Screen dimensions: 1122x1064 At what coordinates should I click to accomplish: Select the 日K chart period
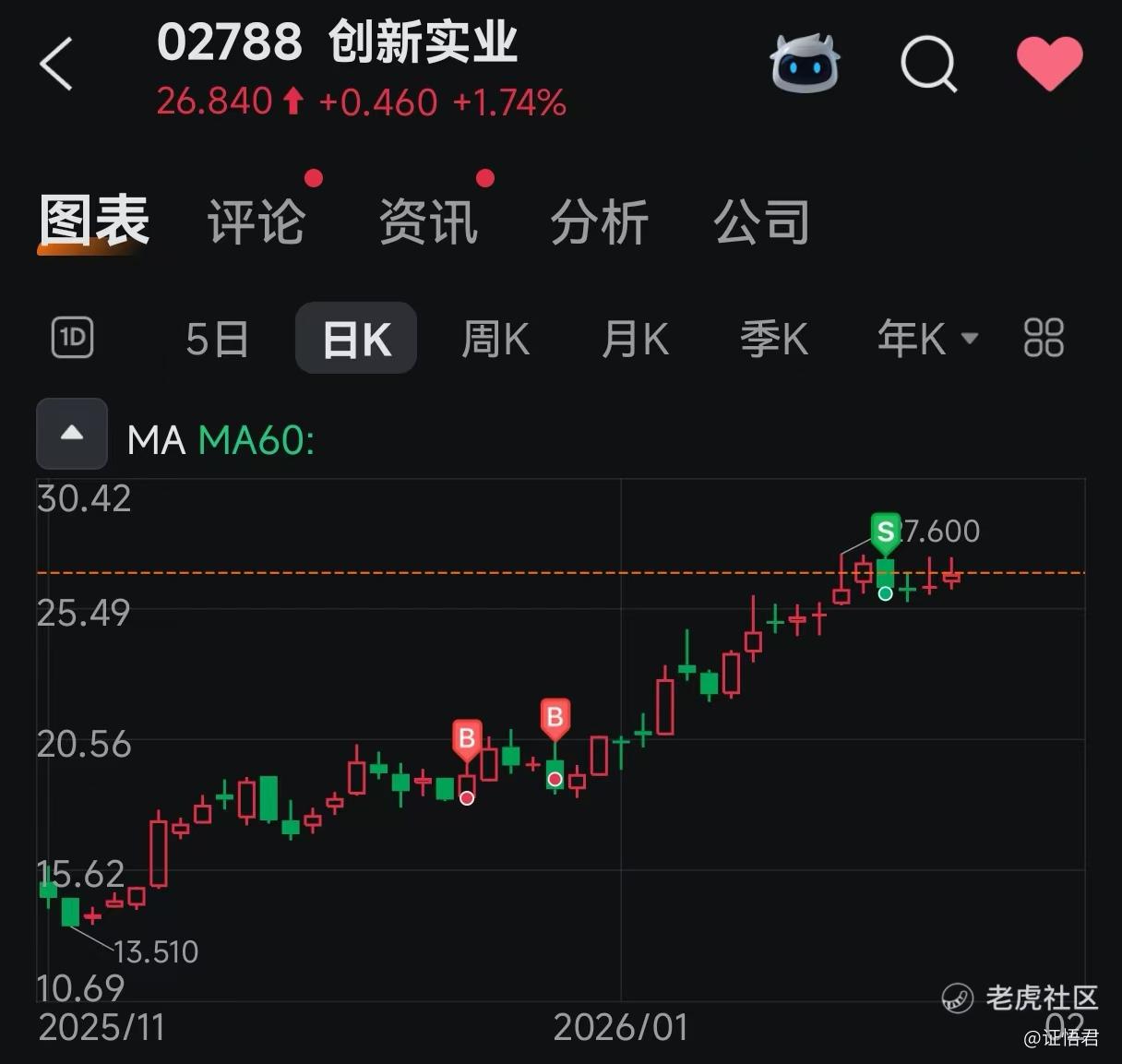click(x=356, y=340)
